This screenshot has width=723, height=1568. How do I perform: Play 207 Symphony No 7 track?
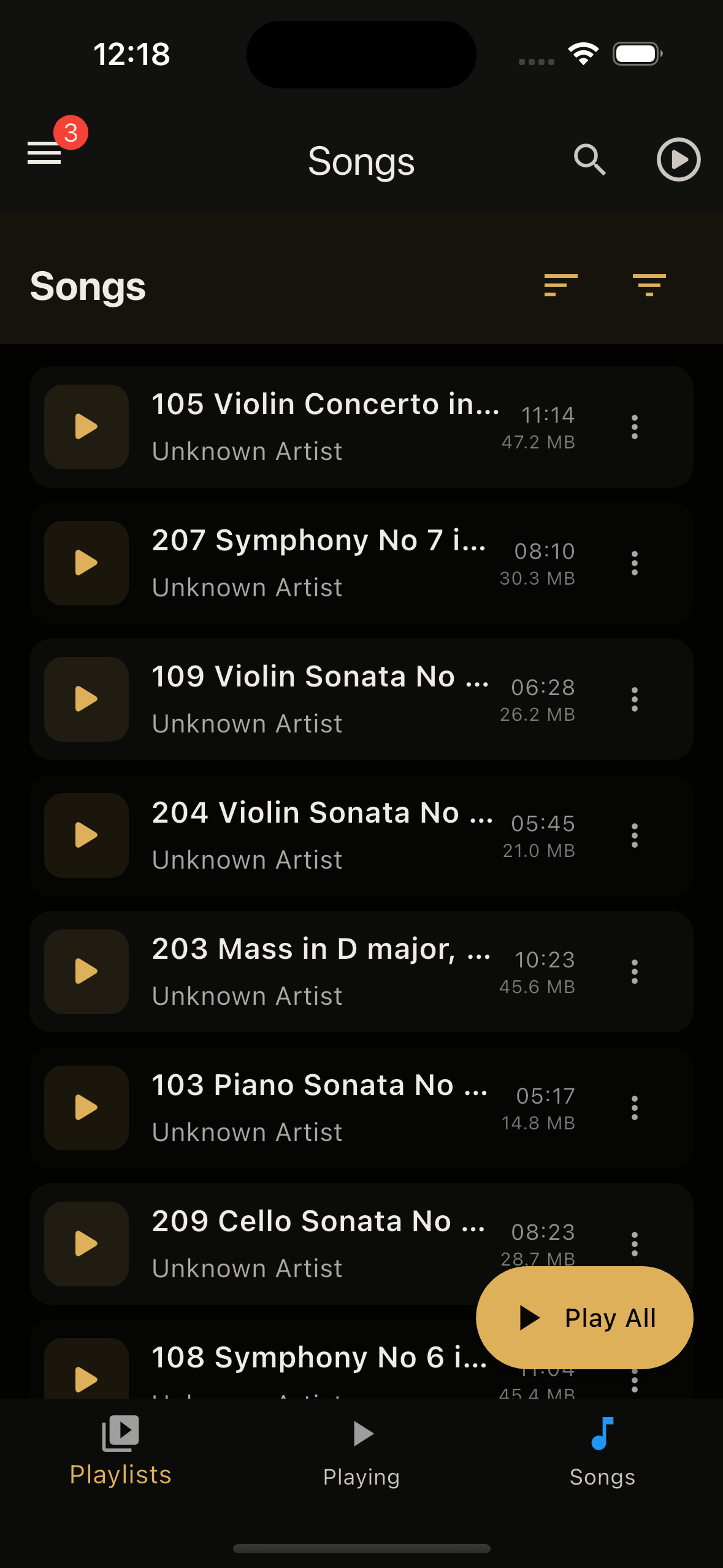86,563
